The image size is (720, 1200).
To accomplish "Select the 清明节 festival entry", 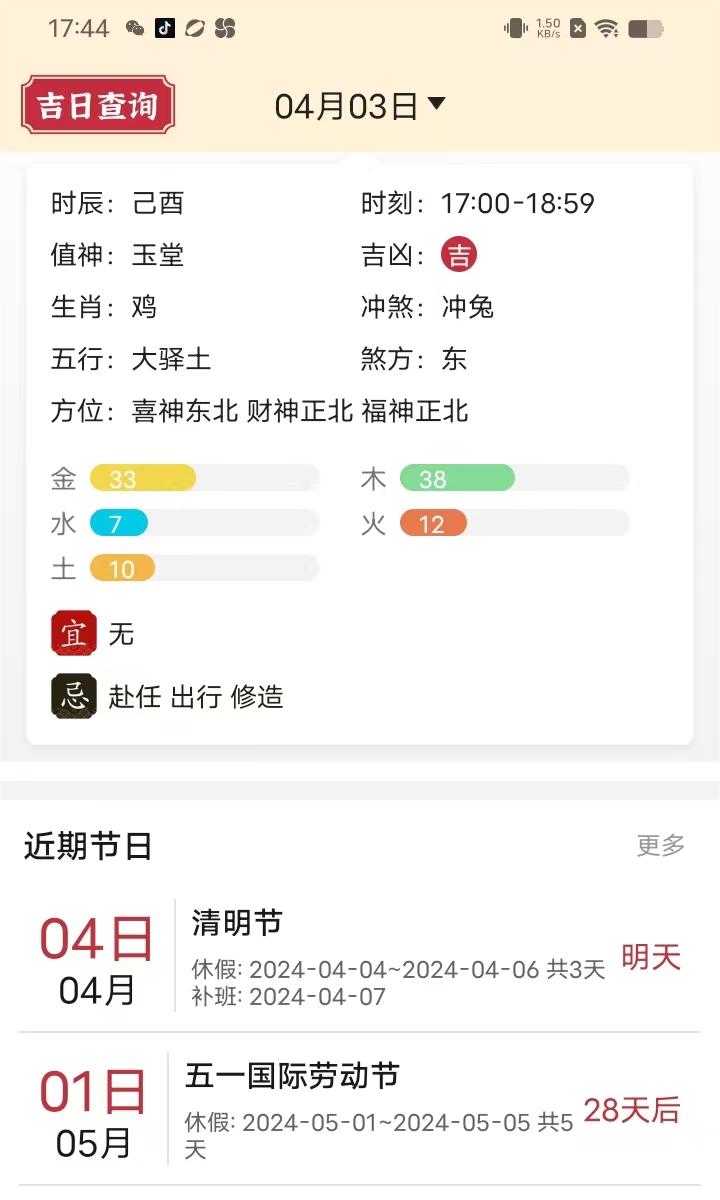I will pos(237,924).
